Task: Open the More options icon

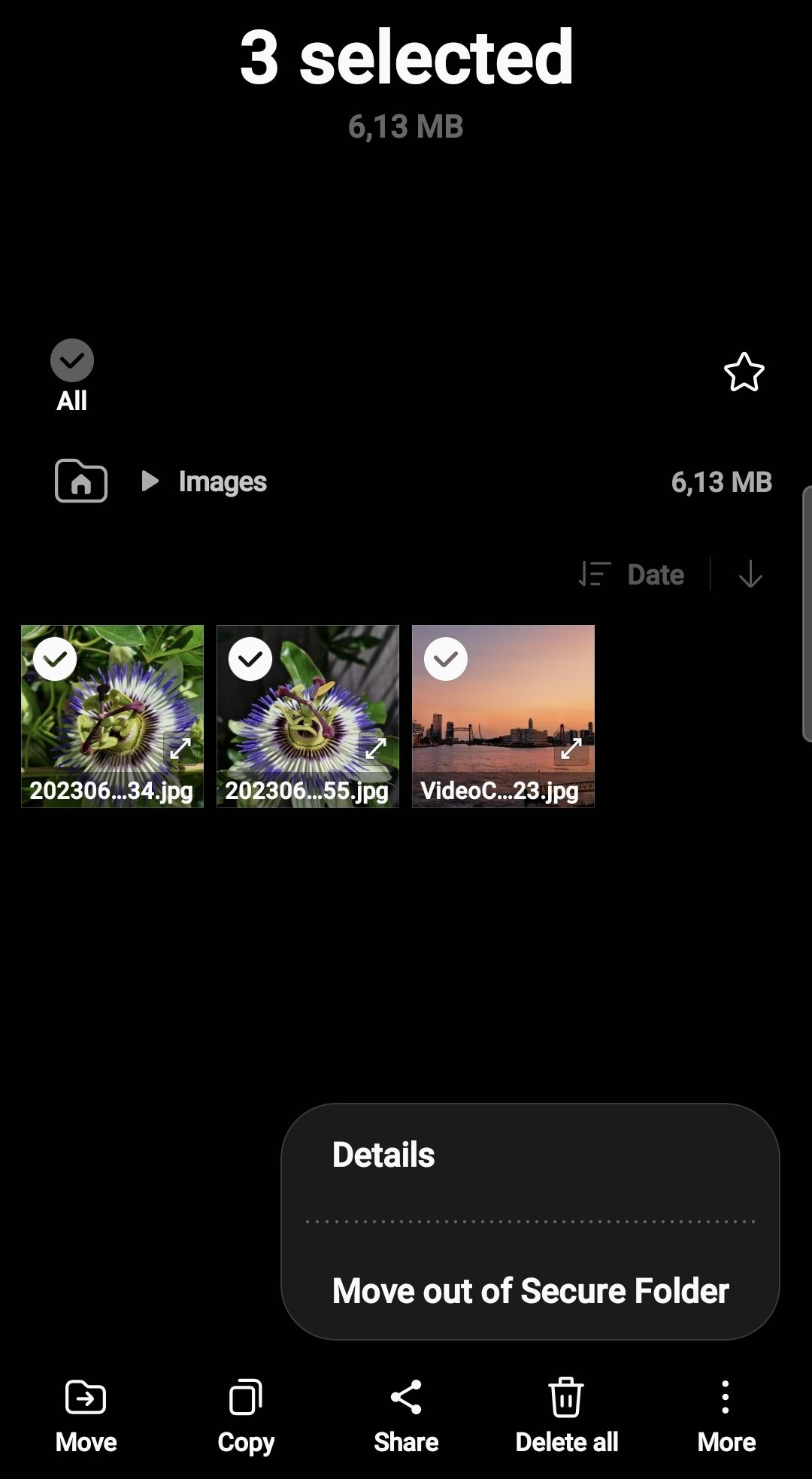Action: 726,1398
